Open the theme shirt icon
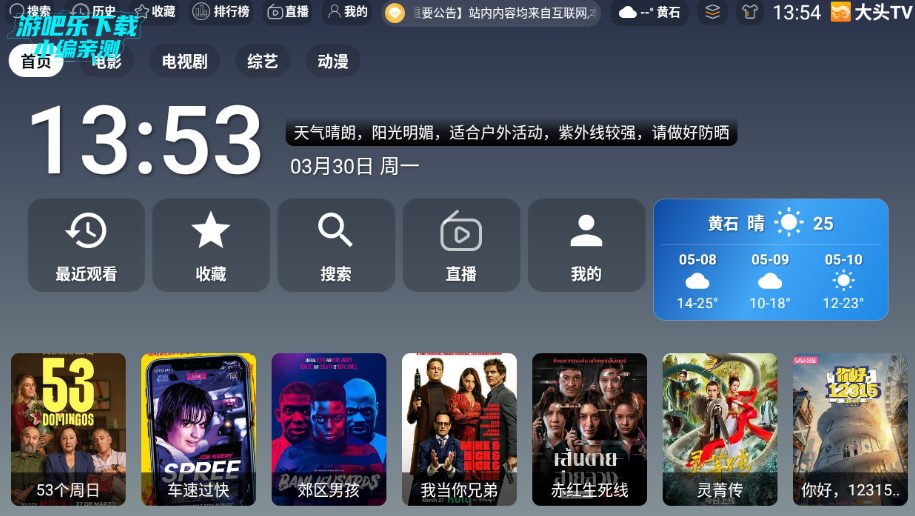Image resolution: width=915 pixels, height=516 pixels. [x=750, y=12]
